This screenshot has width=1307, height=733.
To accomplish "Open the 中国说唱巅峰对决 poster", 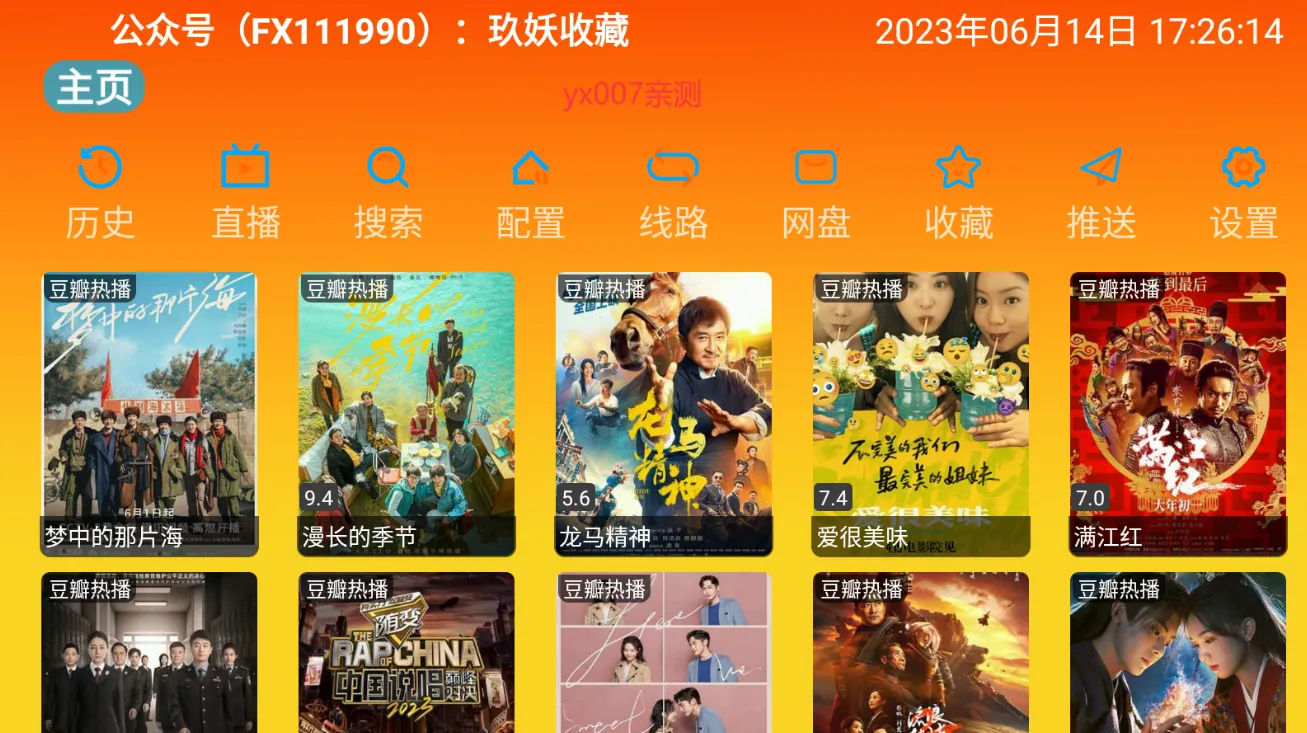I will [x=406, y=652].
